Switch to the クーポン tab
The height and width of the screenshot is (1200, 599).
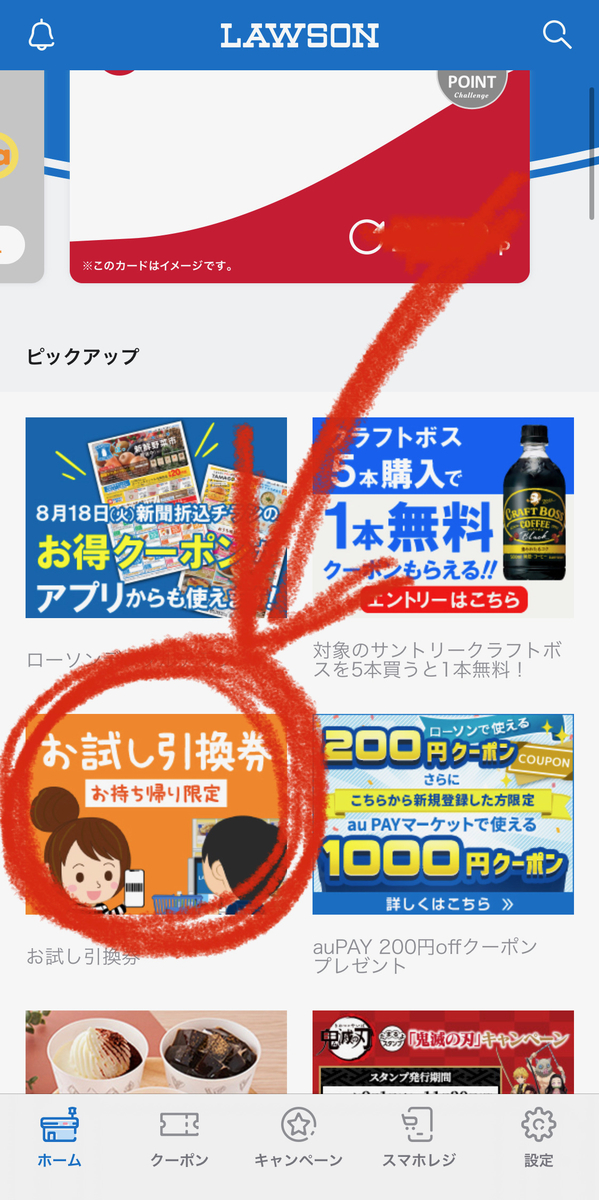pos(179,1139)
